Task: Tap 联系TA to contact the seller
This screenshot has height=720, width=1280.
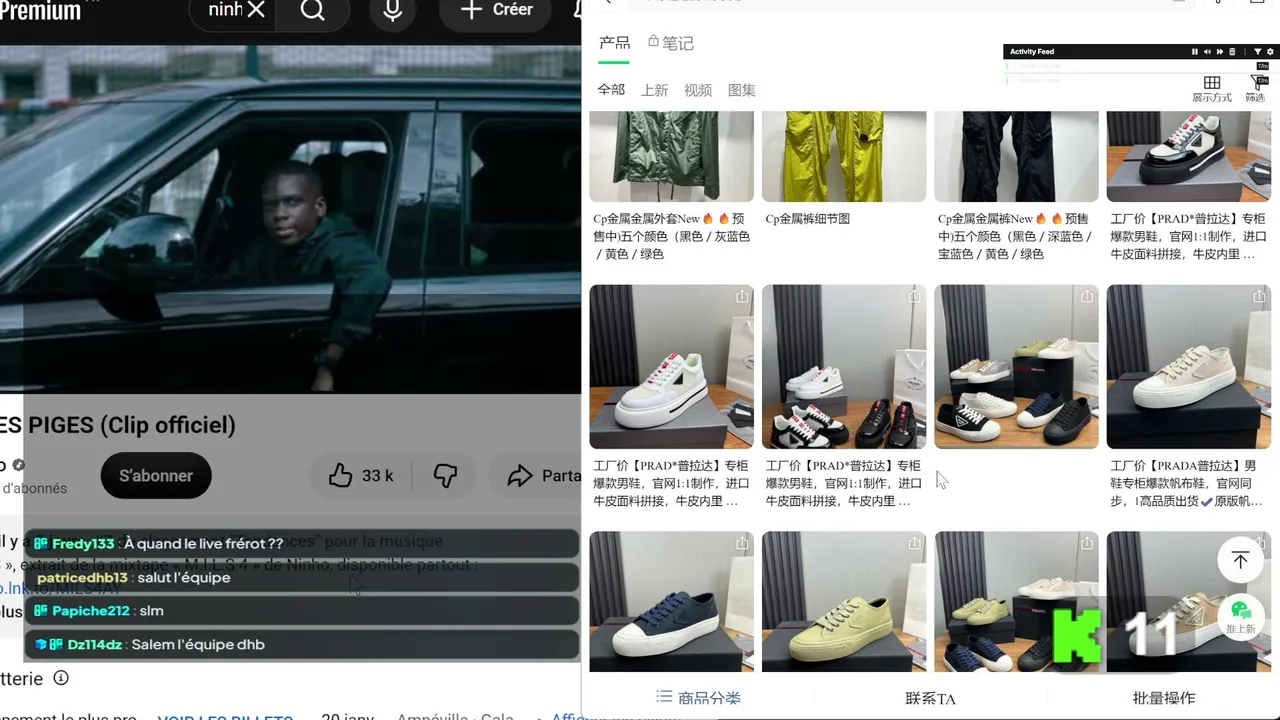Action: 930,698
